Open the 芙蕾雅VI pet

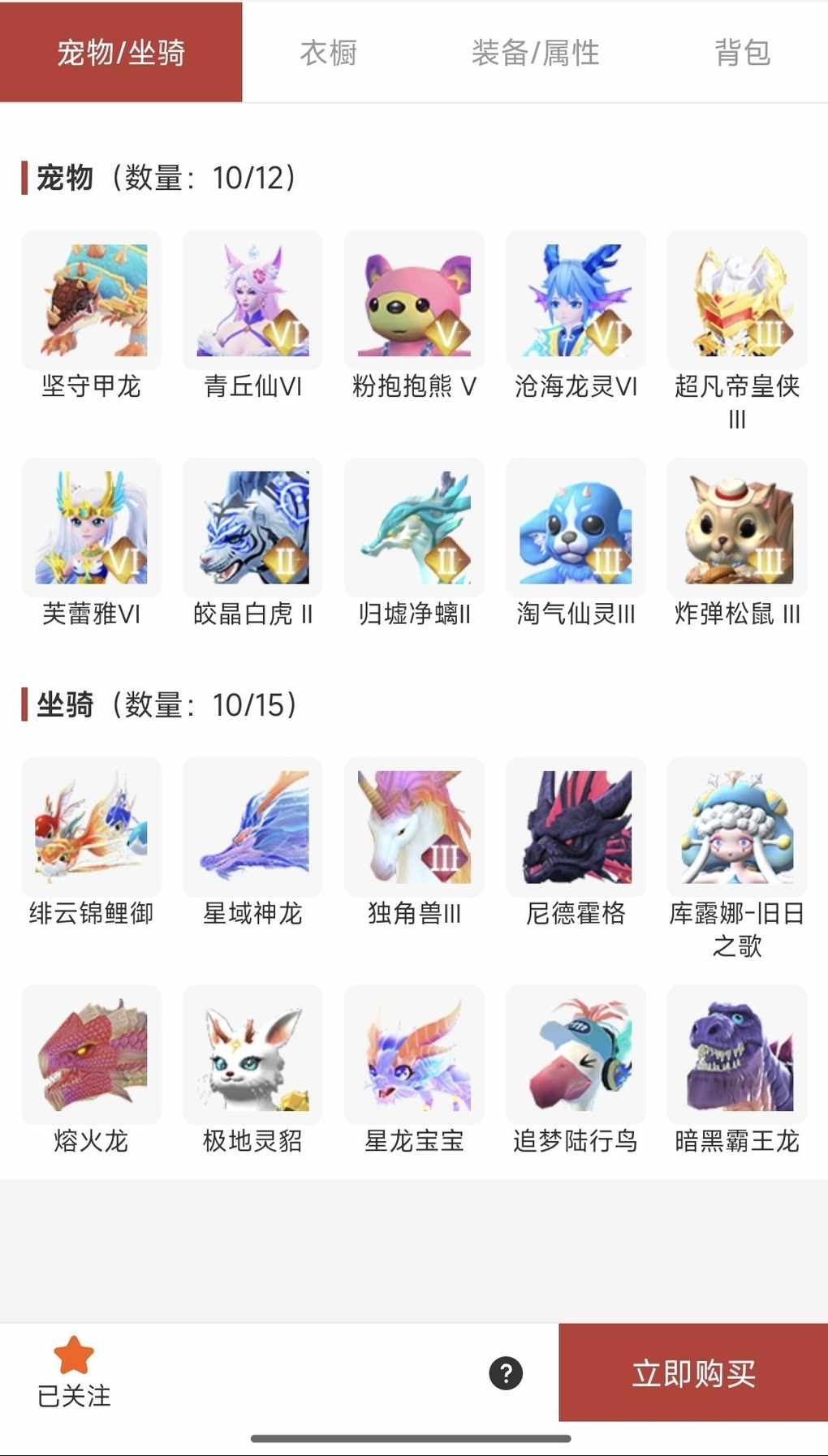[92, 528]
